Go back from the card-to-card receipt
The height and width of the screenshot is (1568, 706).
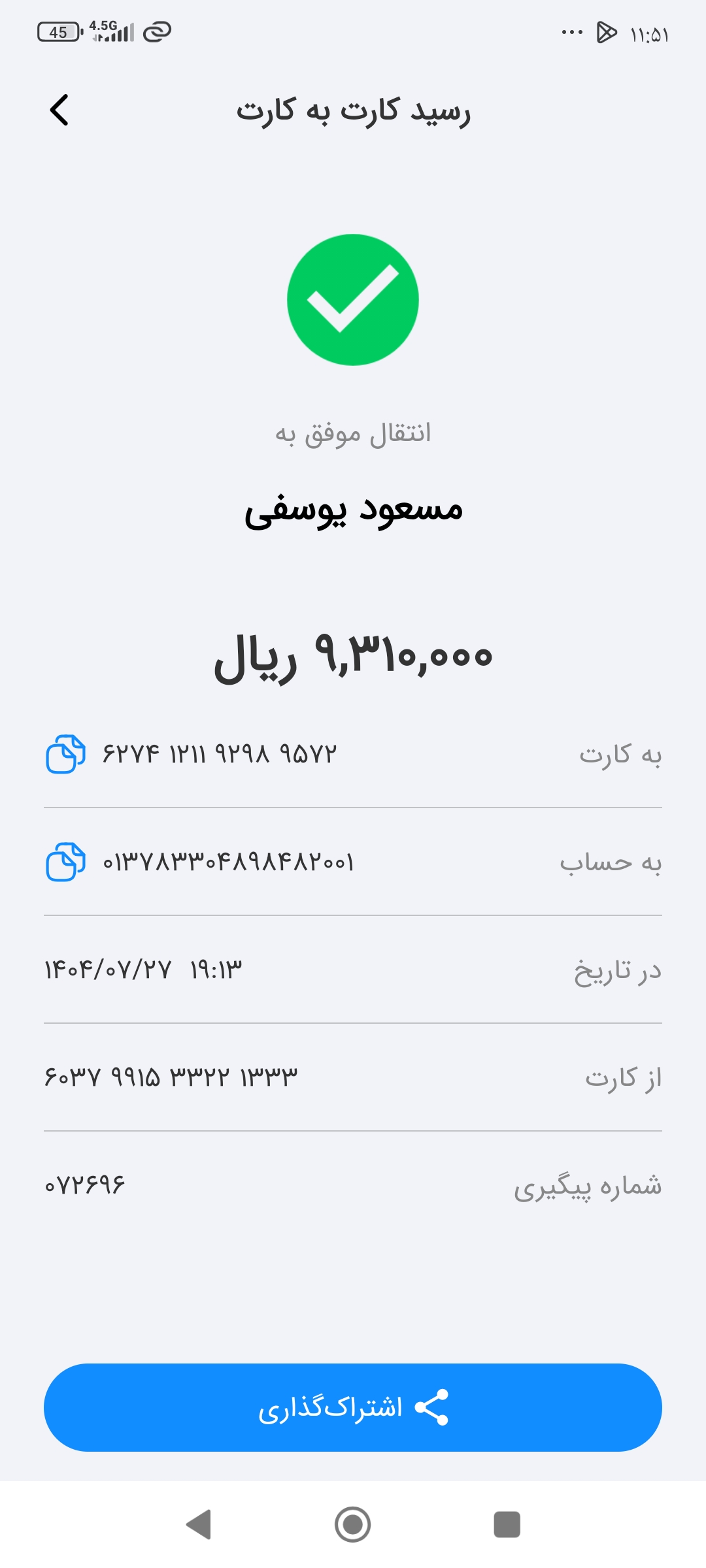(x=59, y=110)
